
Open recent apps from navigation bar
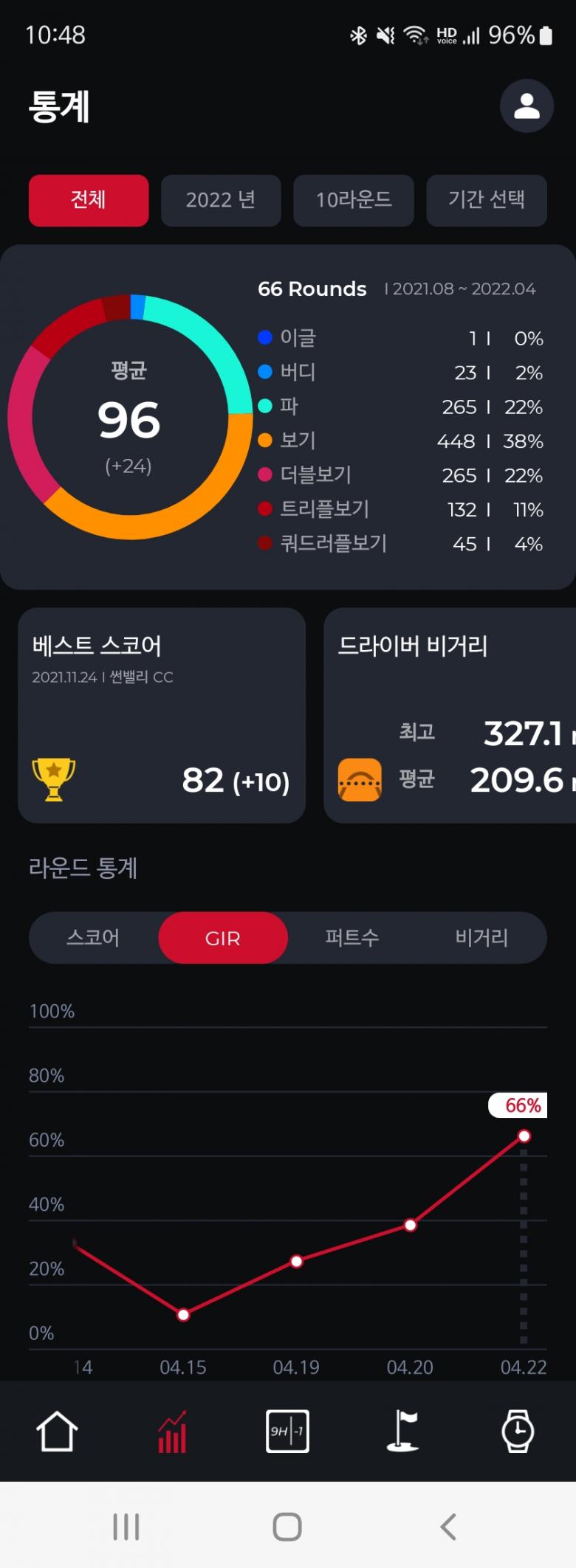tap(126, 1527)
